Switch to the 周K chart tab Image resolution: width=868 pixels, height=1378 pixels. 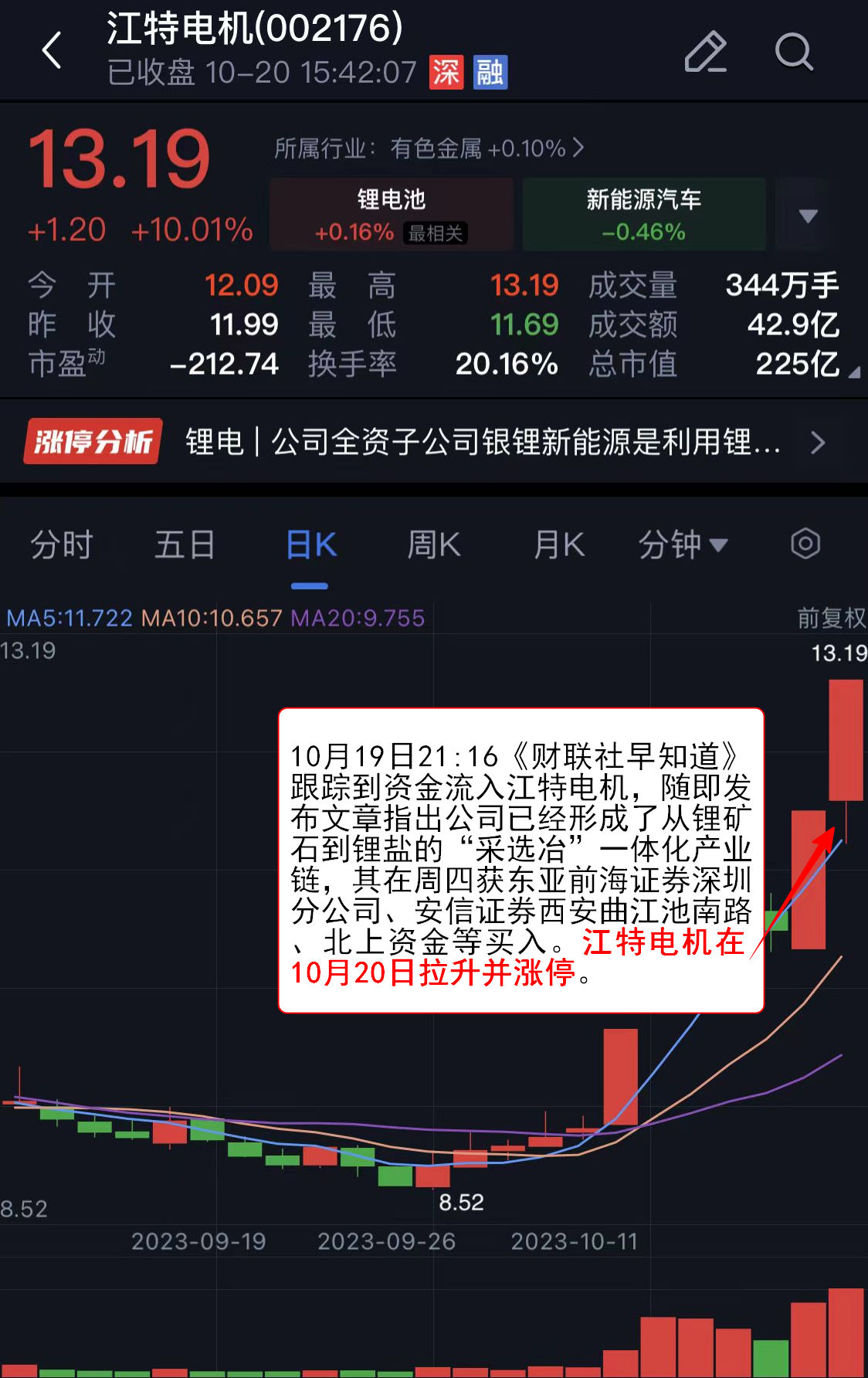coord(434,545)
